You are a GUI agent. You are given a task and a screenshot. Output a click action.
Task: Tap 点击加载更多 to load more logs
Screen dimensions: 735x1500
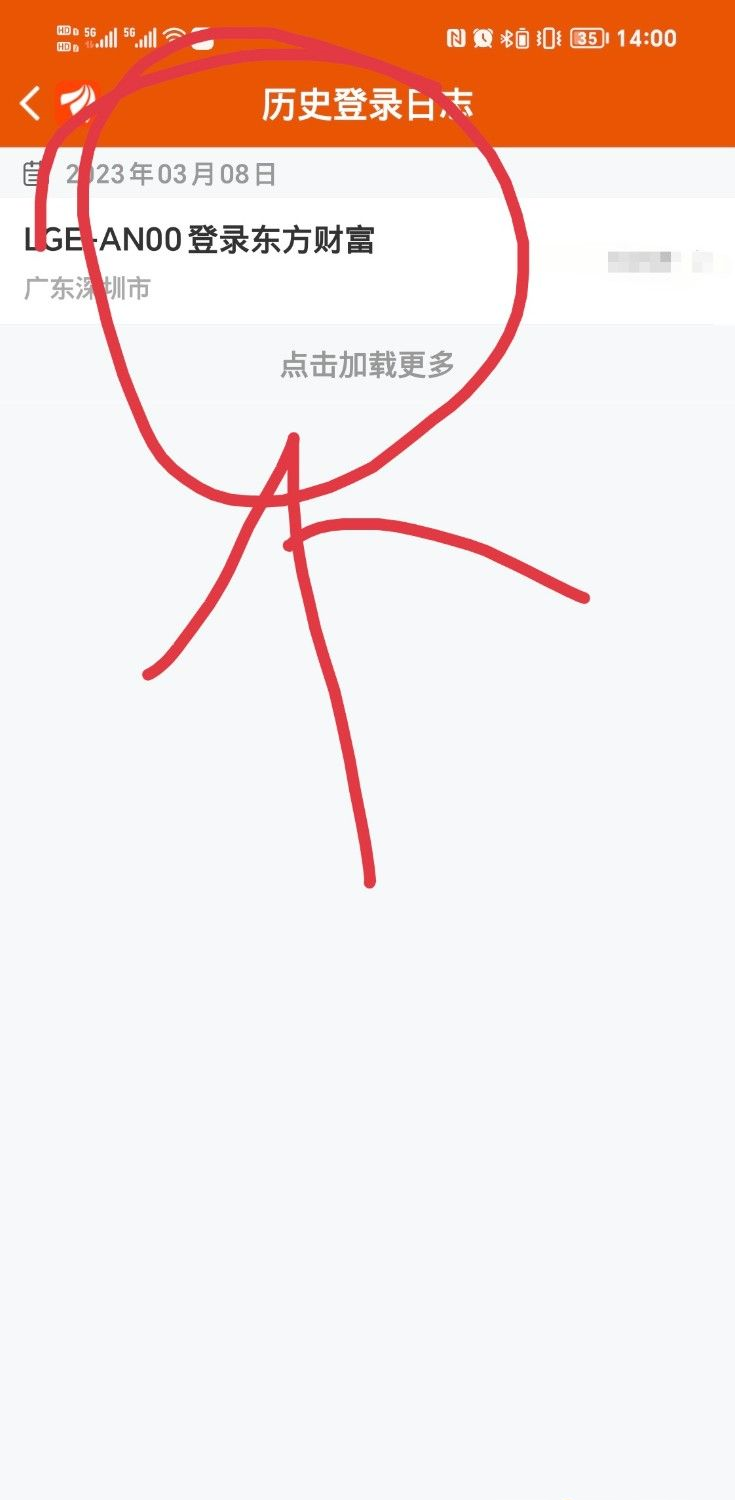tap(367, 365)
